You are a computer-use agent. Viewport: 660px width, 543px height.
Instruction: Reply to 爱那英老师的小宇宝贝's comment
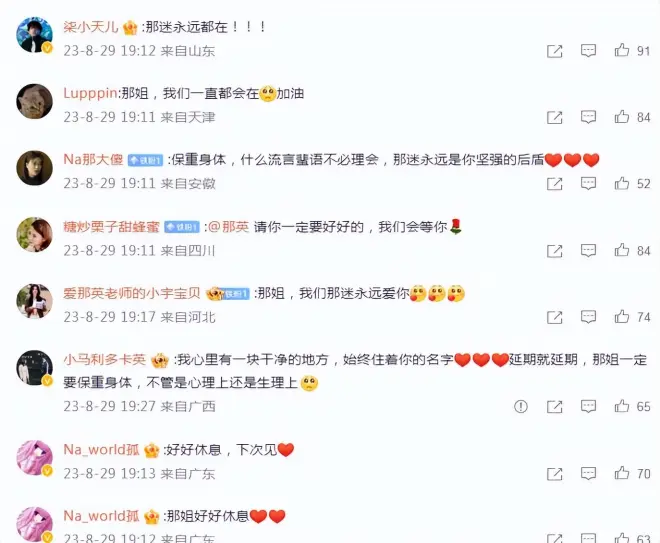pos(589,318)
